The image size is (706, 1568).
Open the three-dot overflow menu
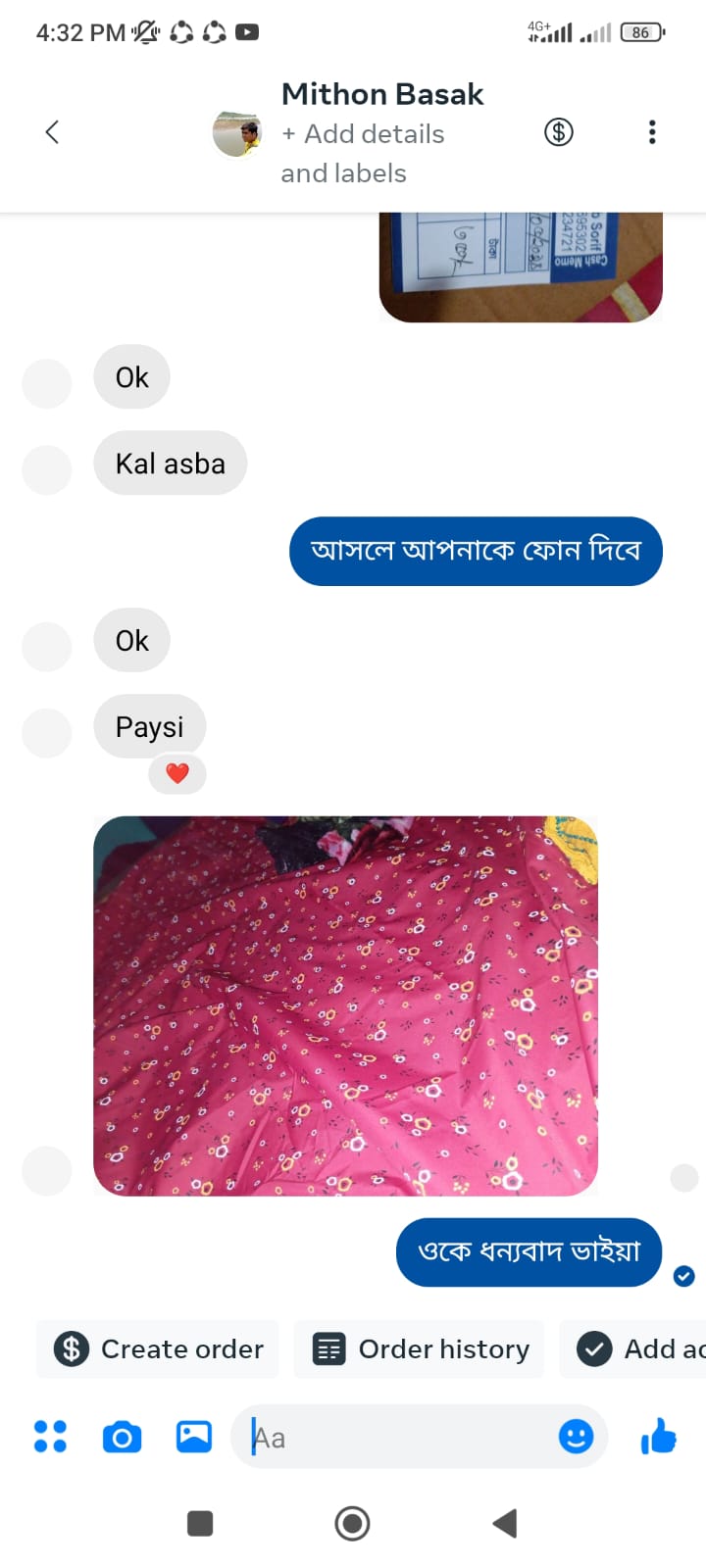point(652,132)
